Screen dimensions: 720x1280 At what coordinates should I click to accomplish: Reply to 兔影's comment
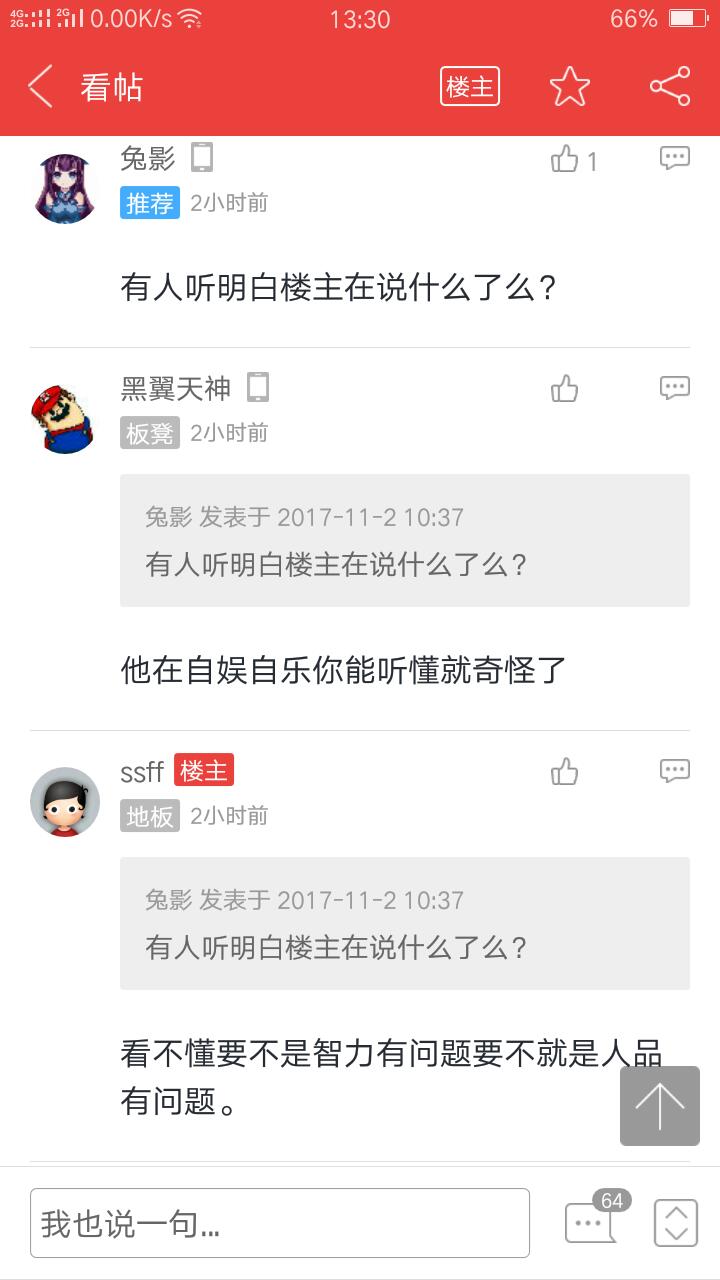[x=675, y=158]
